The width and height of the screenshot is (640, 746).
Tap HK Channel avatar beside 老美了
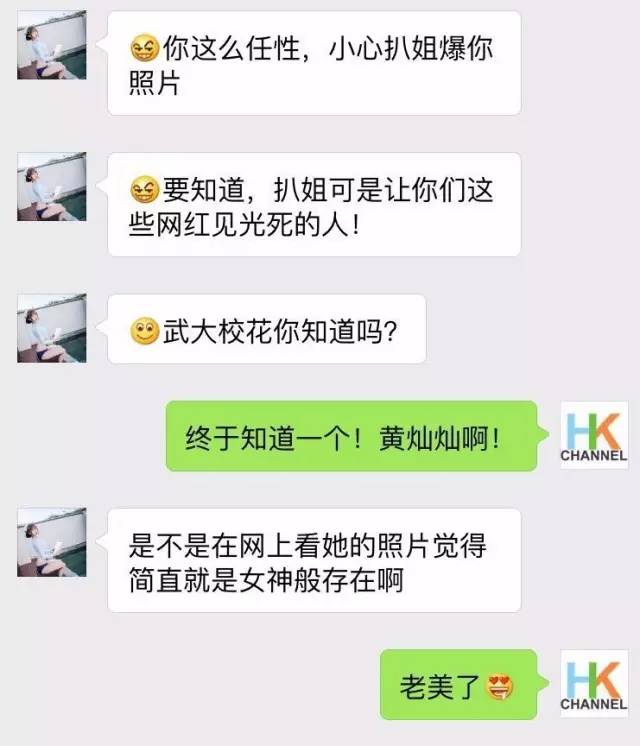pyautogui.click(x=594, y=684)
